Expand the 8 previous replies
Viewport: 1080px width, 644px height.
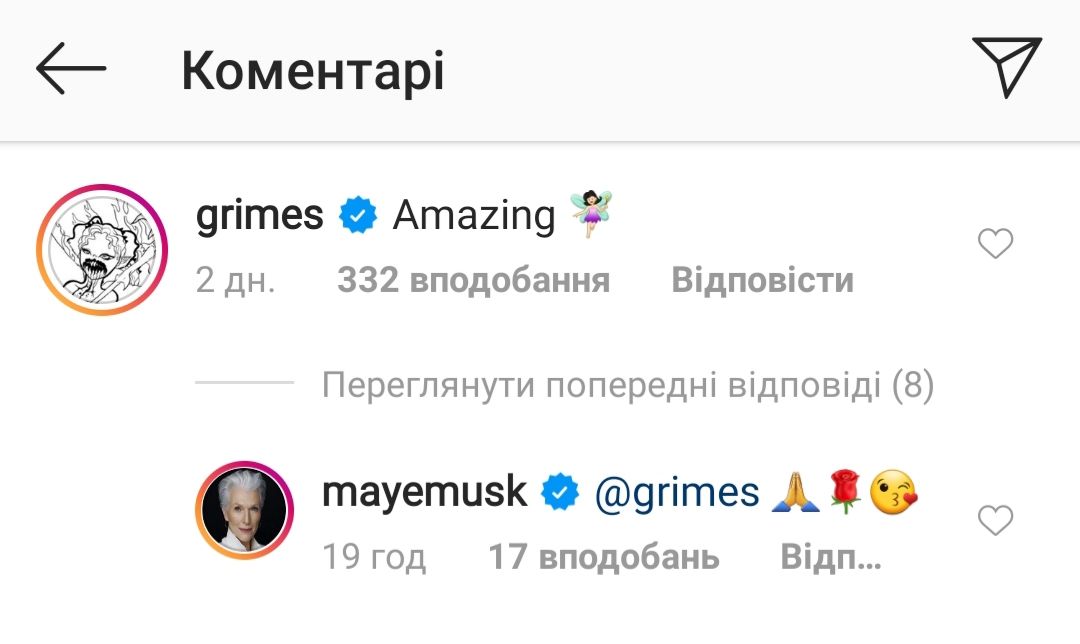click(627, 385)
